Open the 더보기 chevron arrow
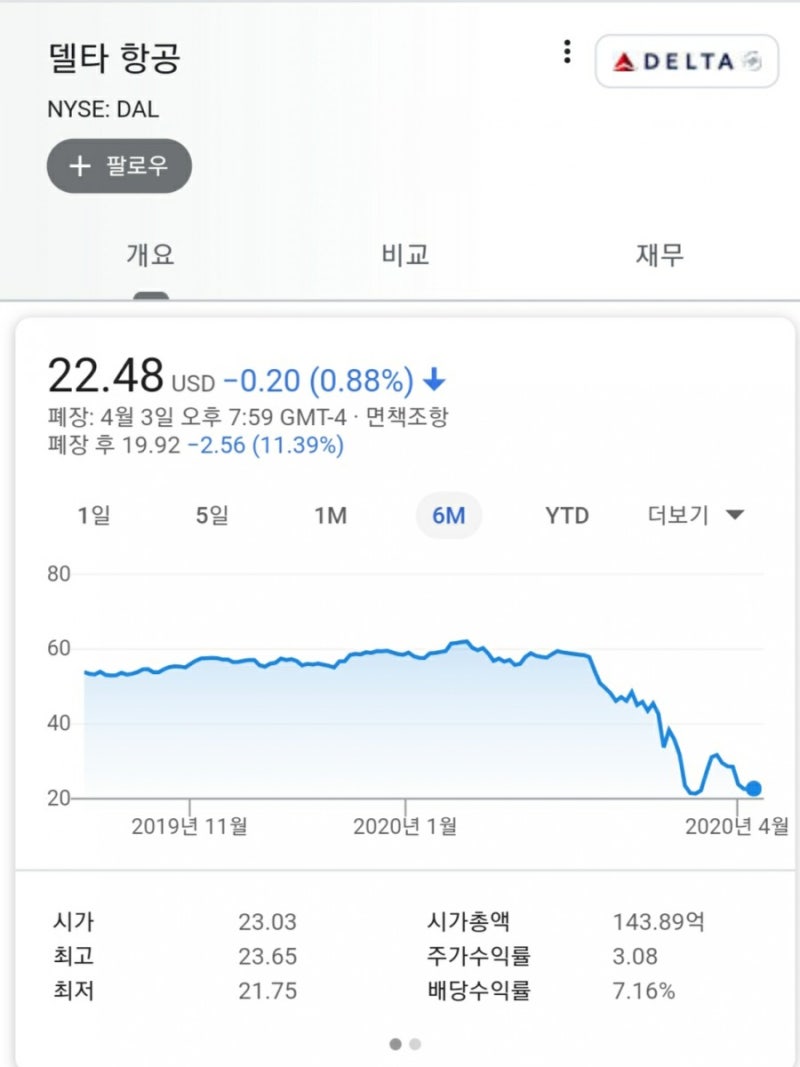800x1067 pixels. point(734,515)
